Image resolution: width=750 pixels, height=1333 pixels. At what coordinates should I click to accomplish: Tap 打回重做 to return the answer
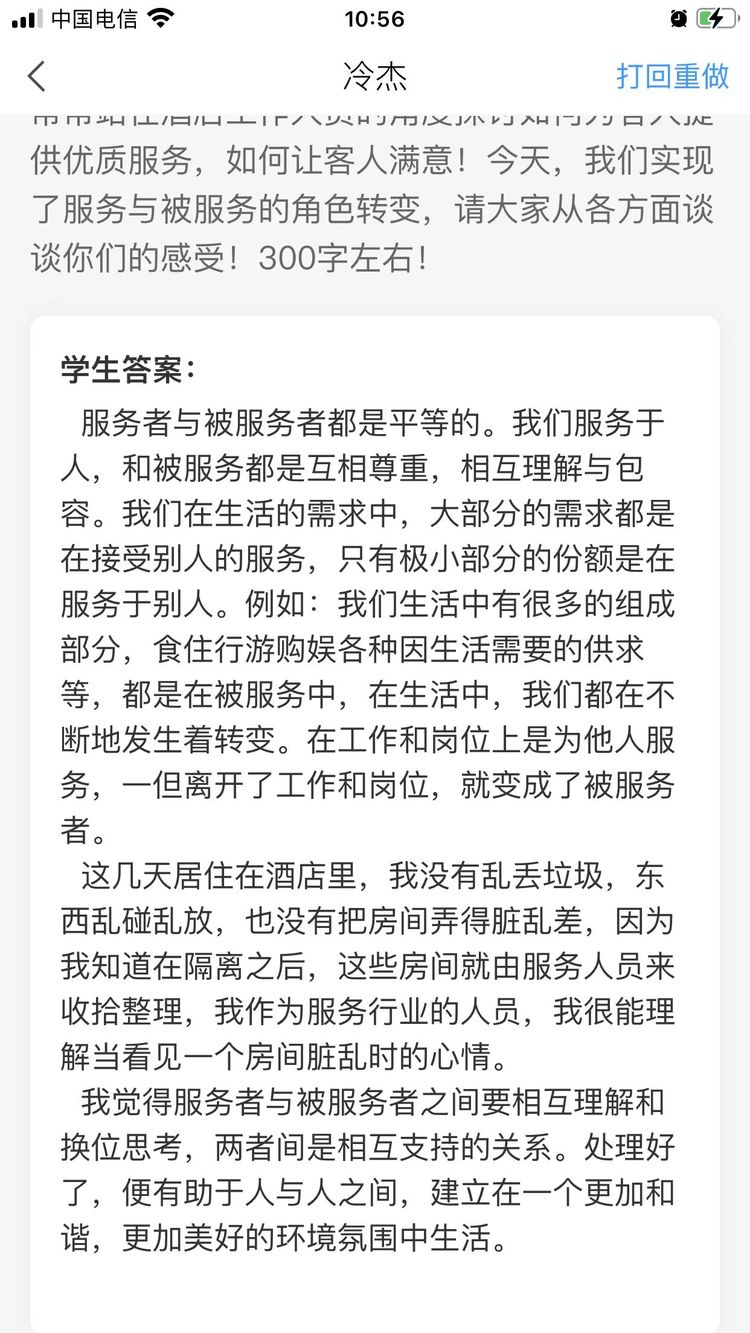(672, 75)
